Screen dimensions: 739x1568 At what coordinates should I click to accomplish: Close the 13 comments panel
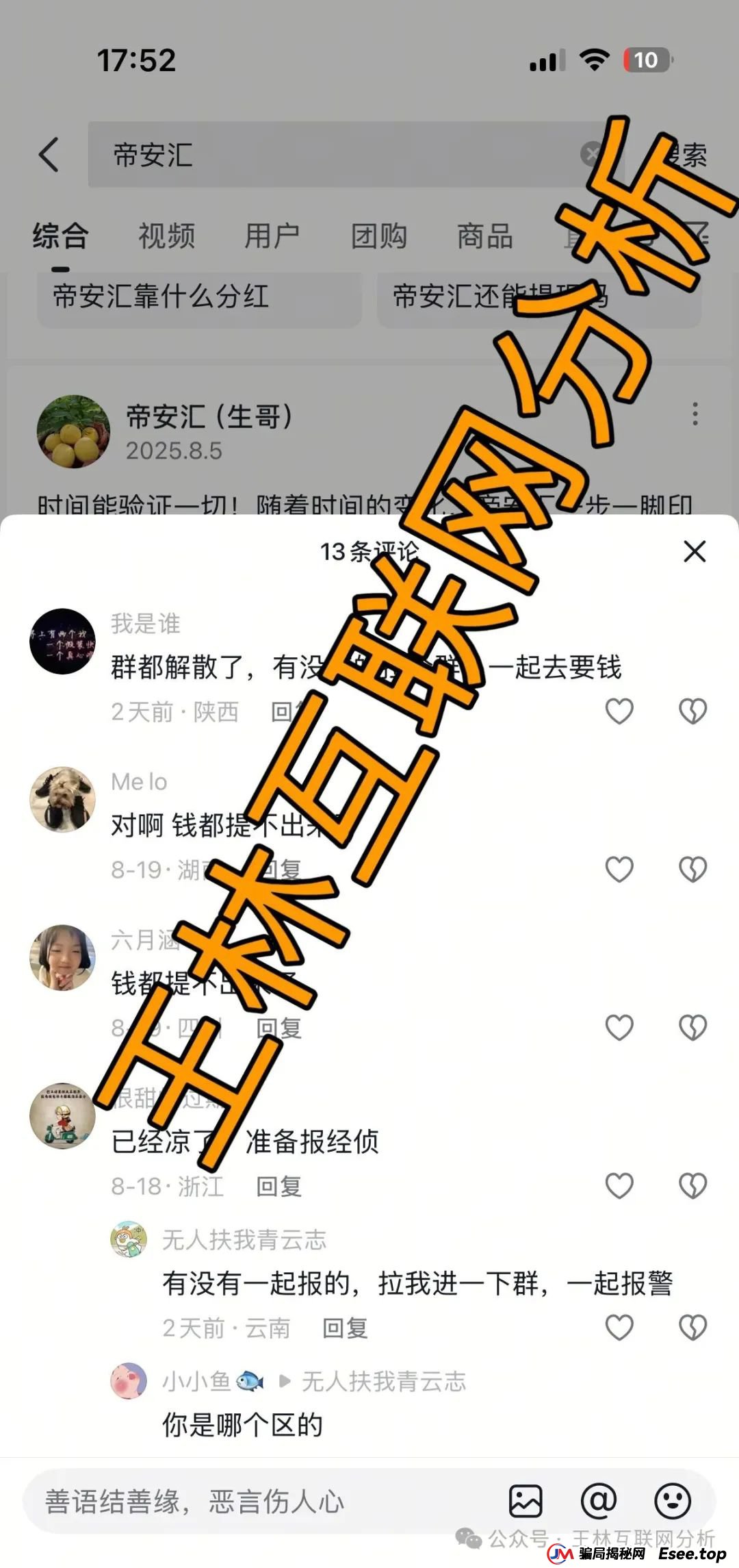point(695,551)
